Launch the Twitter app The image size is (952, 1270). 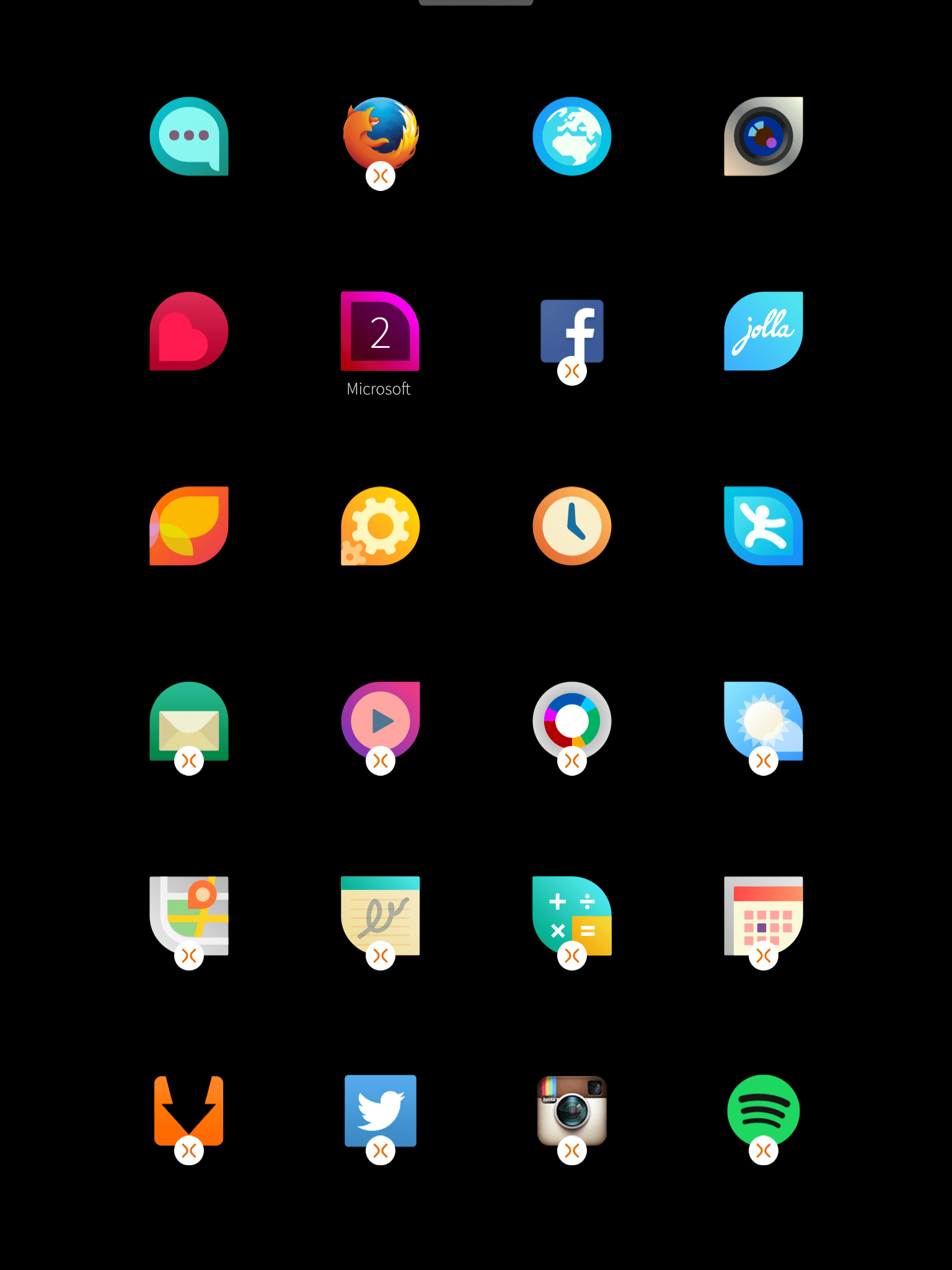(x=380, y=1110)
